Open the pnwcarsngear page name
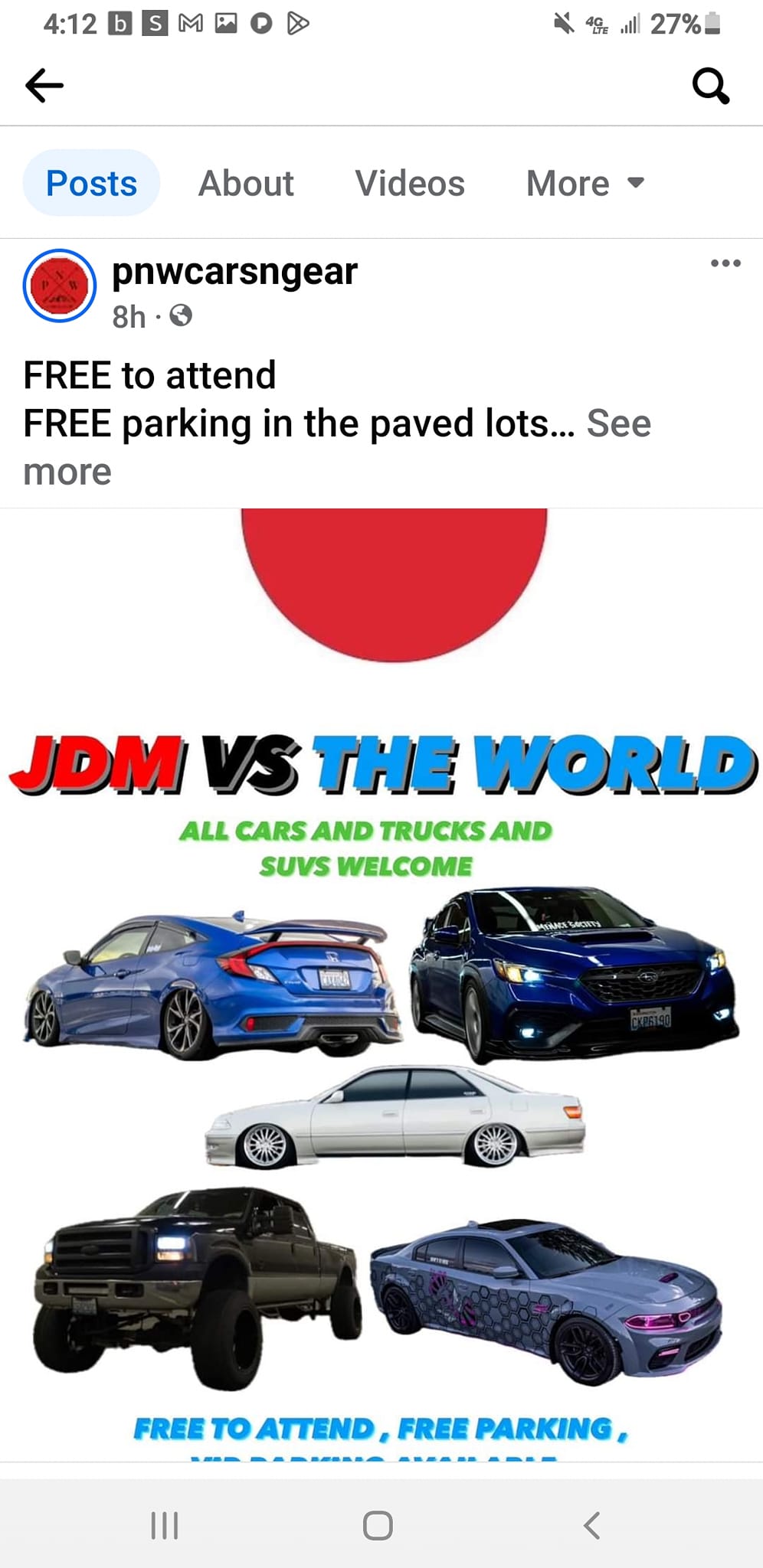 234,271
